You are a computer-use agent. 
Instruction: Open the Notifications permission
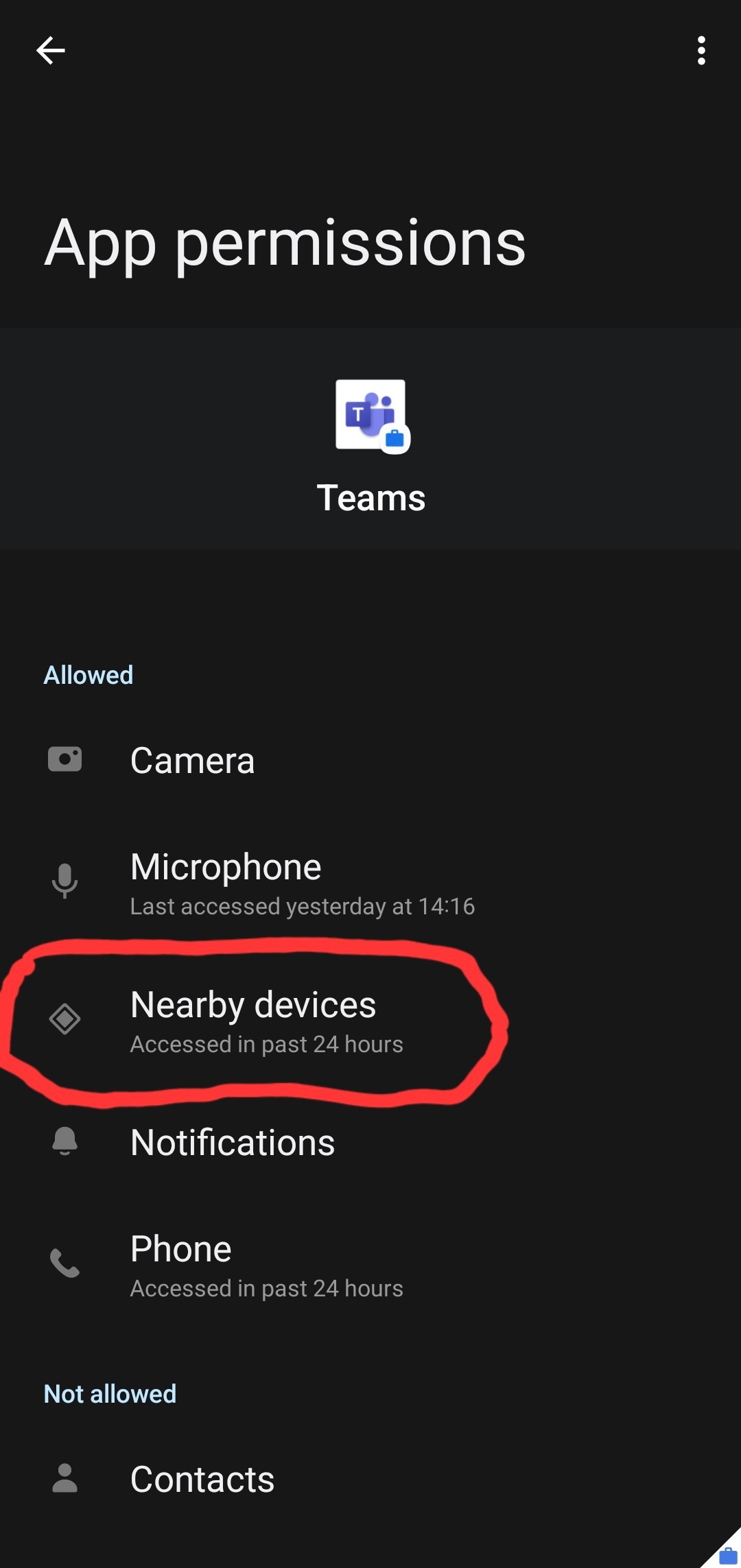(370, 1143)
